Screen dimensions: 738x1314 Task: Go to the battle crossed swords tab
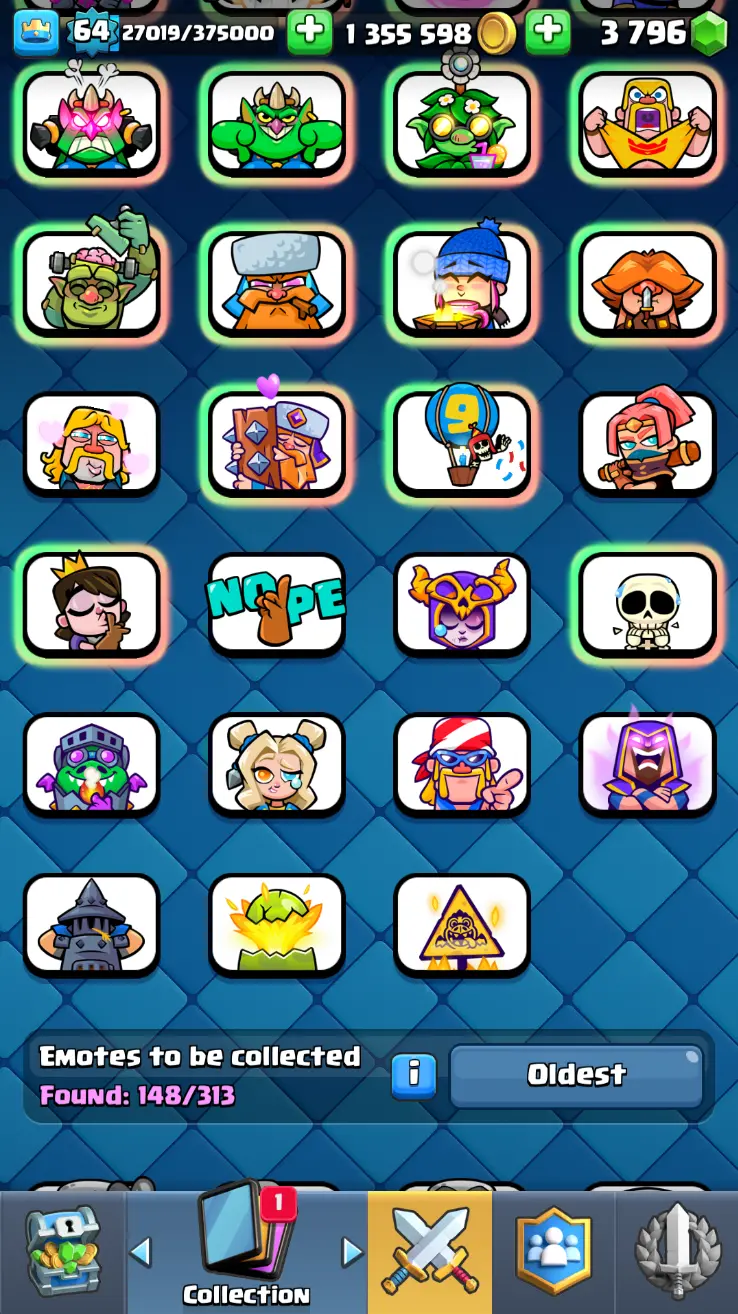click(x=430, y=1252)
